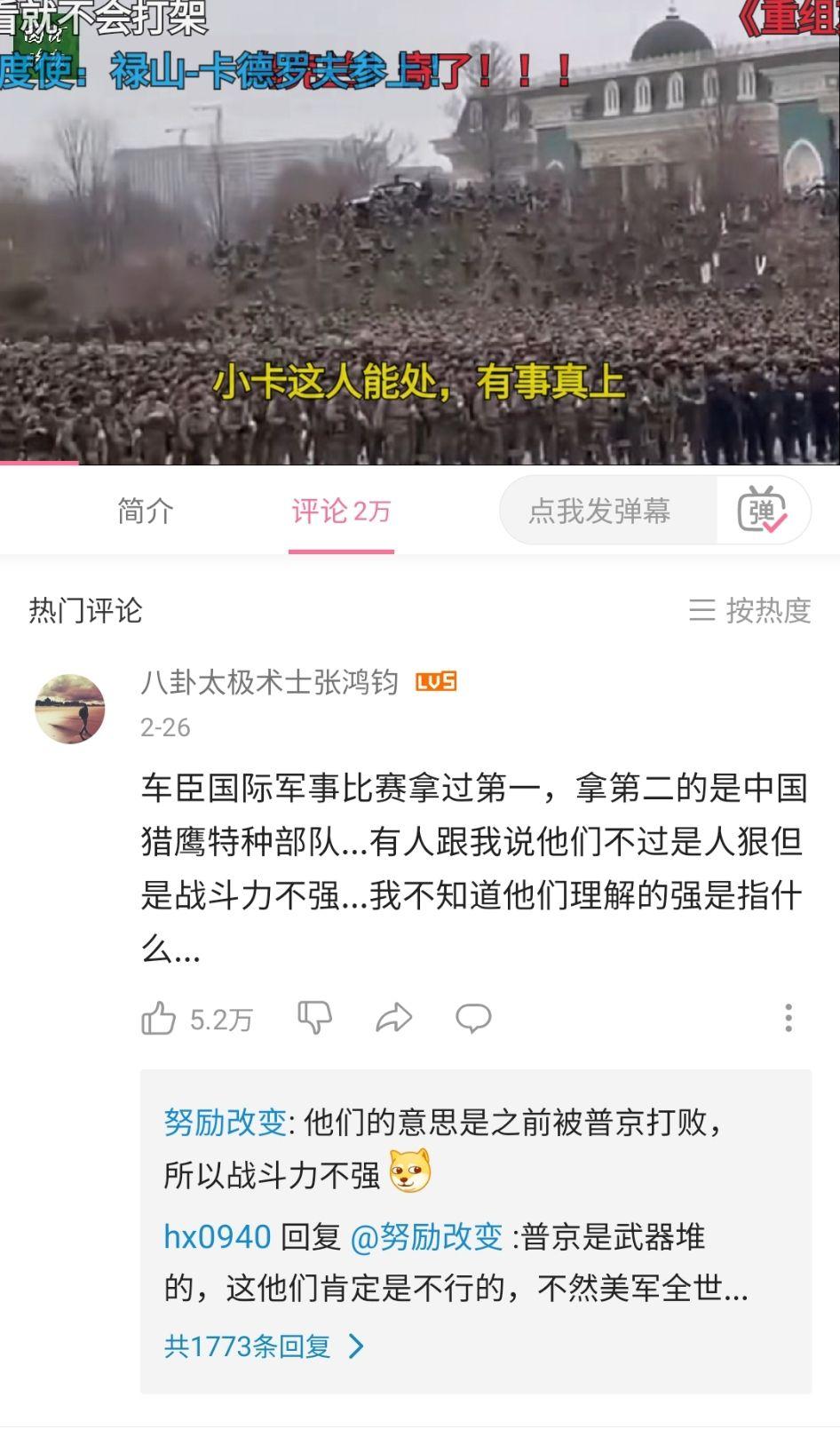Open 八卦太极术士张鸿钧 username

269,682
